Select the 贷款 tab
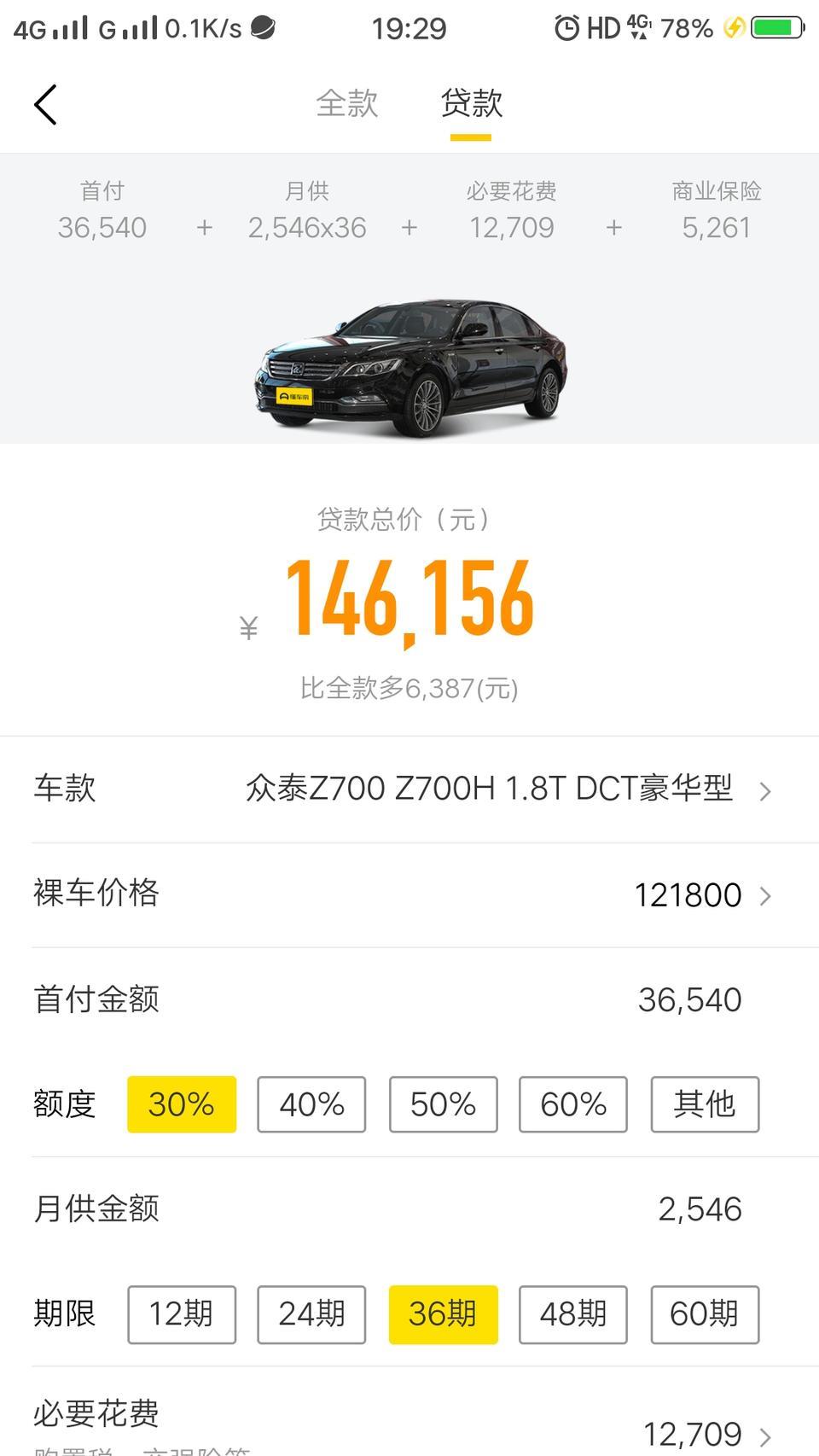 pos(471,103)
